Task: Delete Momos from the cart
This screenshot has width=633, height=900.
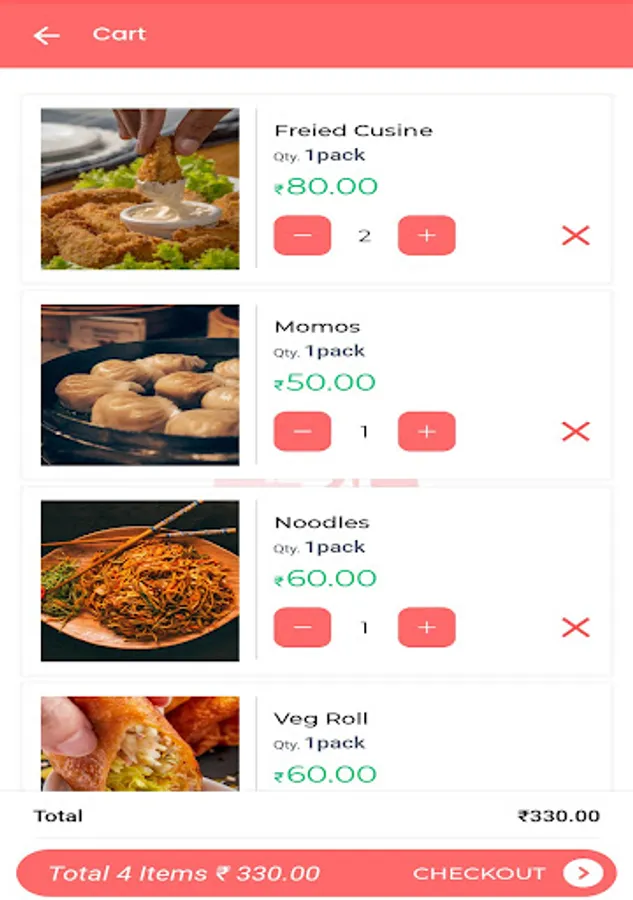Action: pyautogui.click(x=575, y=432)
